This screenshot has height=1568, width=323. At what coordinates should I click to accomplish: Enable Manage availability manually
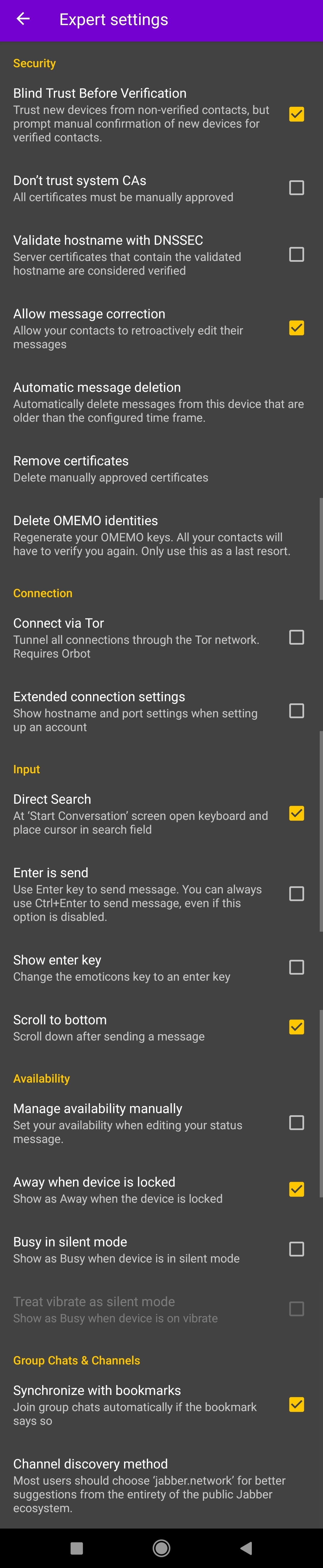pyautogui.click(x=296, y=1122)
